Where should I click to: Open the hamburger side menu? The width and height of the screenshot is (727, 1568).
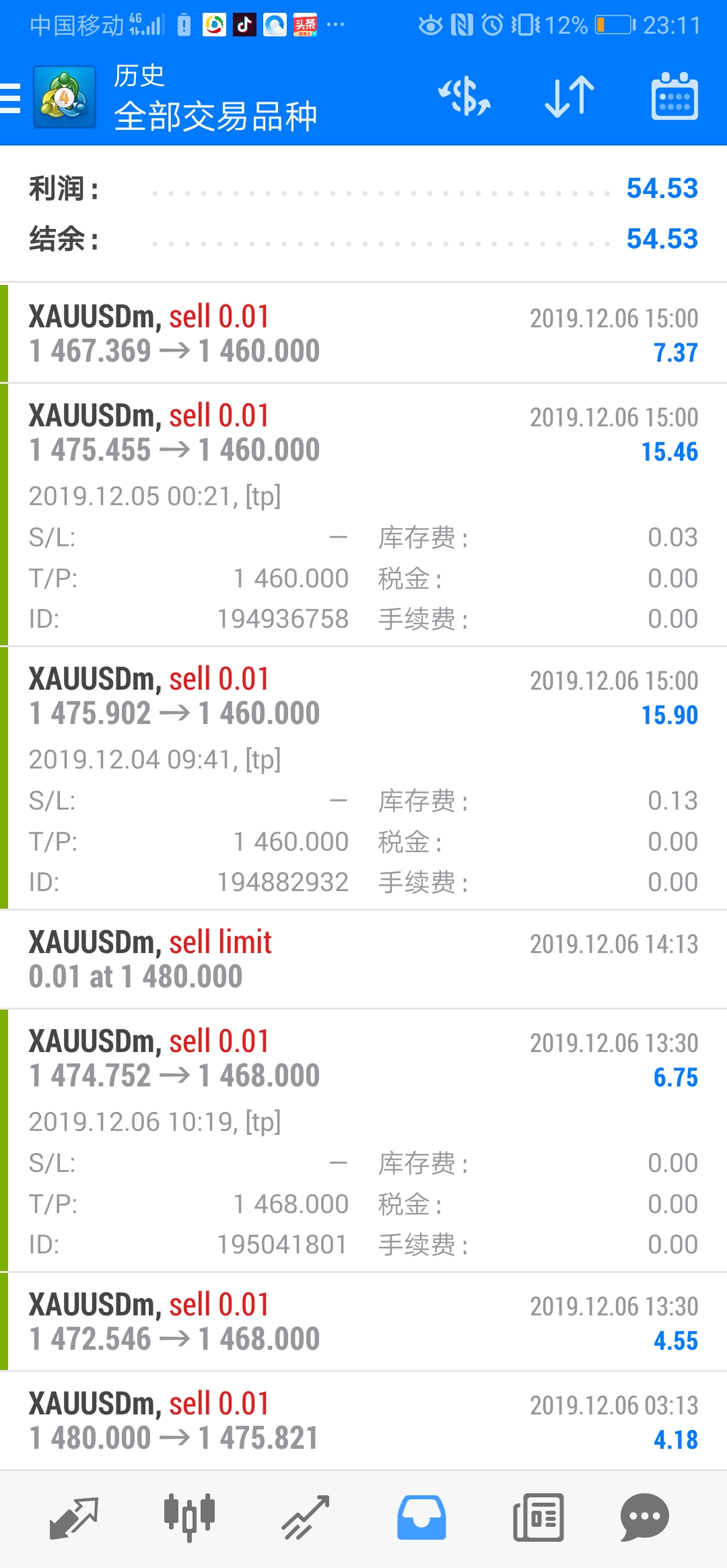(x=11, y=98)
